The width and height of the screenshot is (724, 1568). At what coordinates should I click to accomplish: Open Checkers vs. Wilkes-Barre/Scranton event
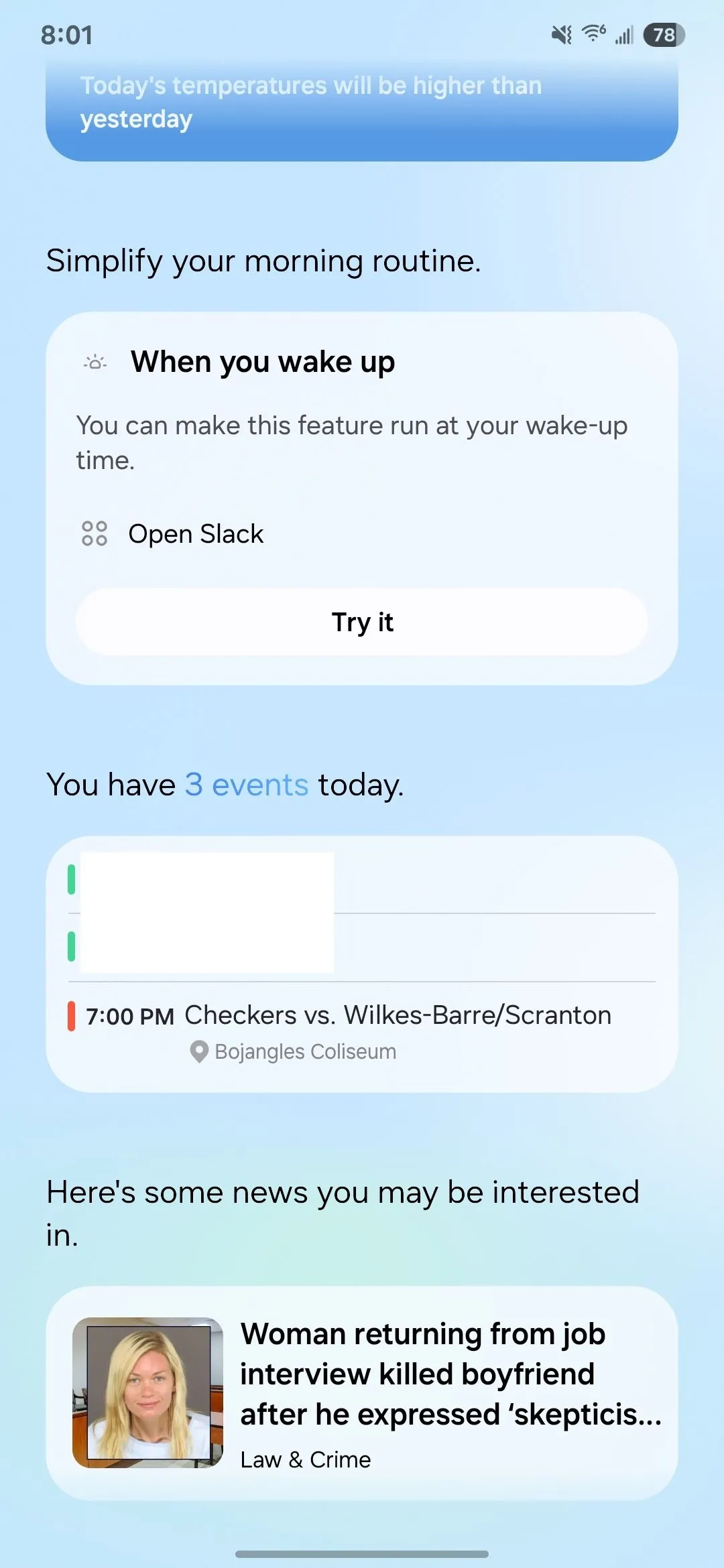pos(397,1016)
